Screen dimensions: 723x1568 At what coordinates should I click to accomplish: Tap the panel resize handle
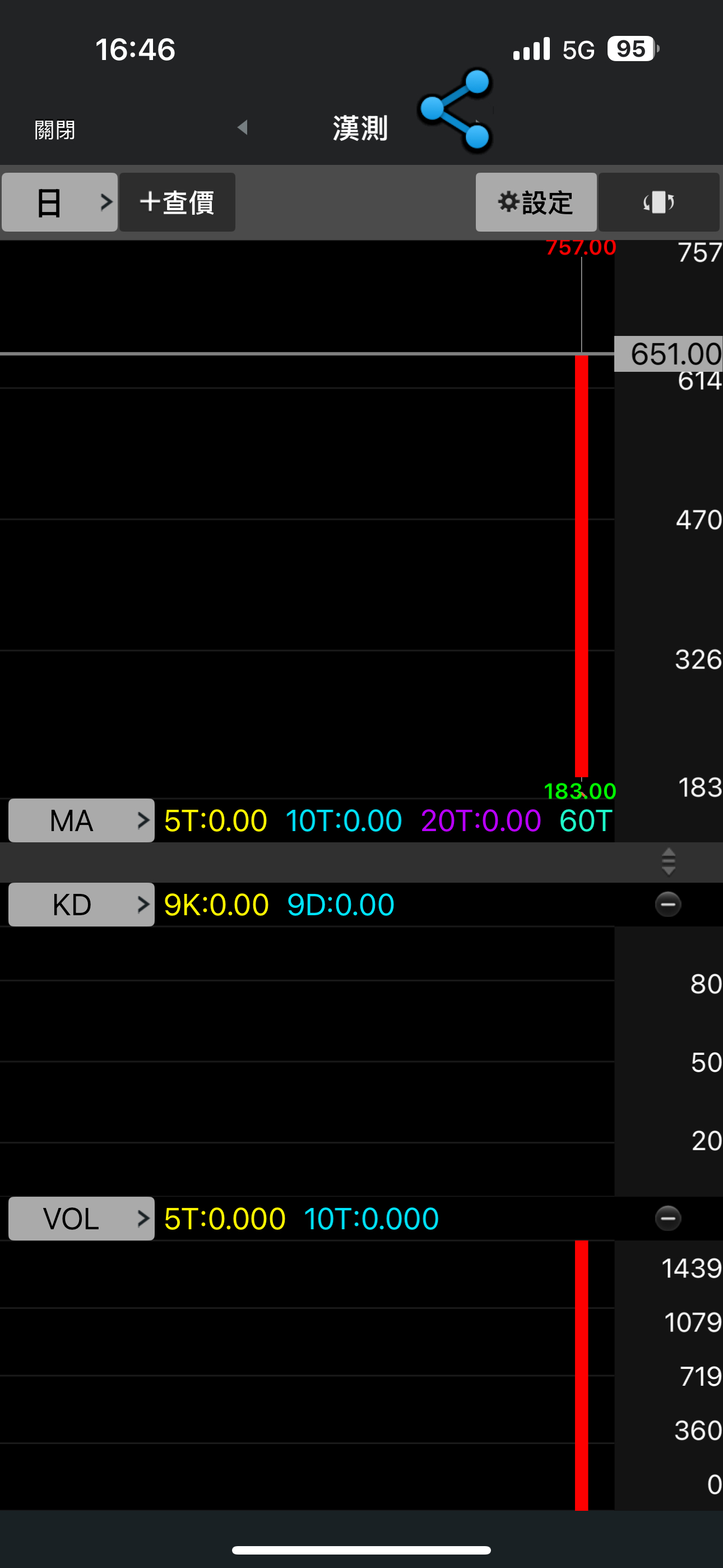(668, 862)
